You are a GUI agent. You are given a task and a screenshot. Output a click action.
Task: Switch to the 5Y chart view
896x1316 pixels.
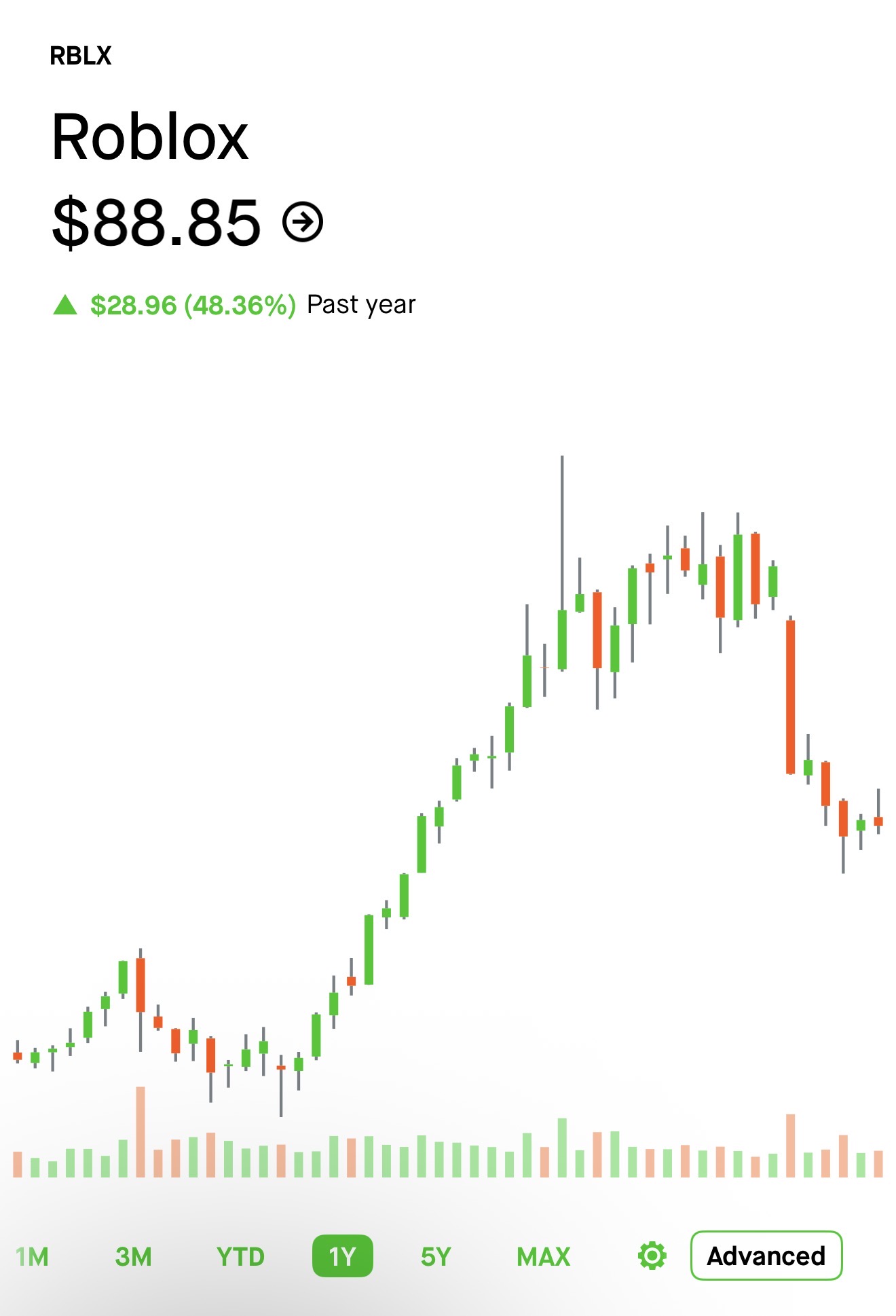coord(436,1257)
